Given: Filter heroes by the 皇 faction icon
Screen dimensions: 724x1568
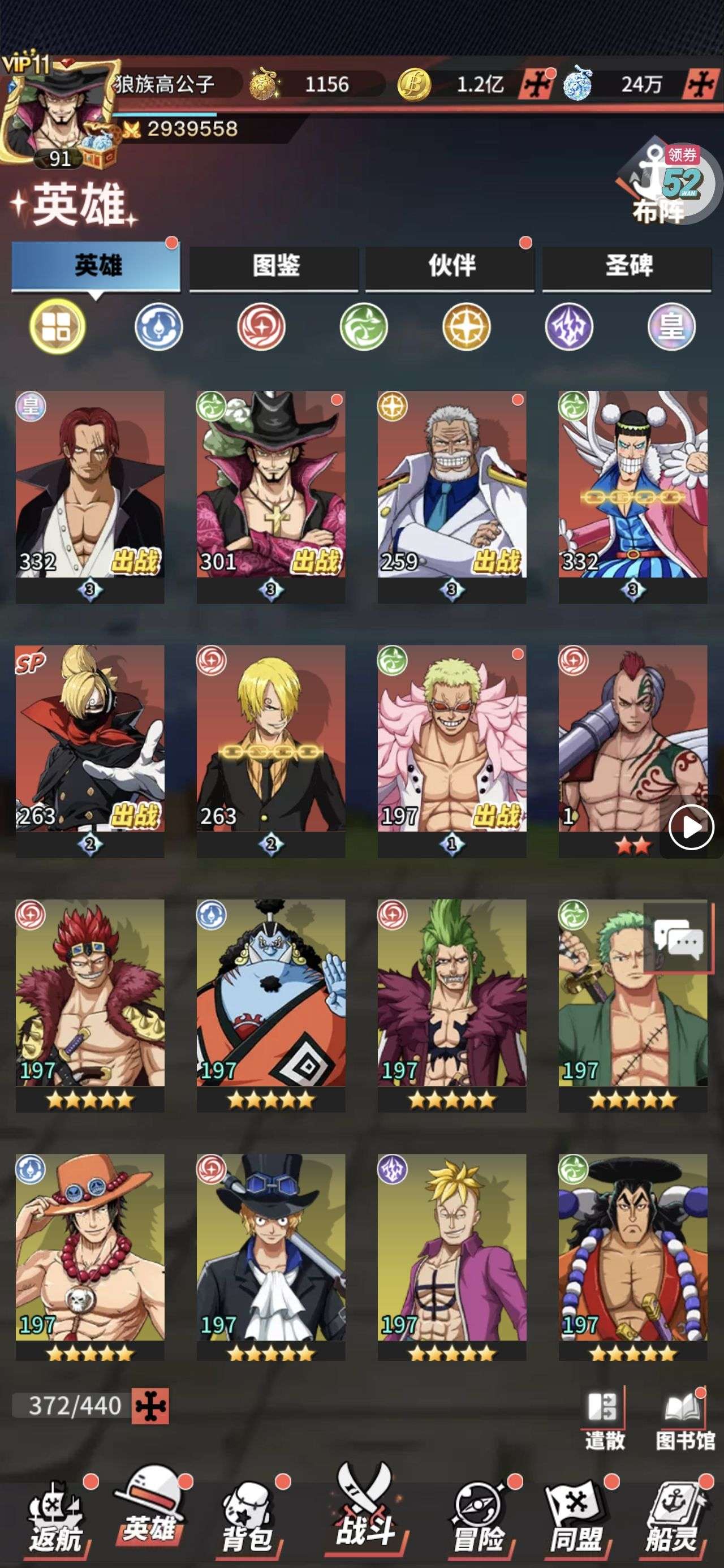Looking at the screenshot, I should point(671,326).
